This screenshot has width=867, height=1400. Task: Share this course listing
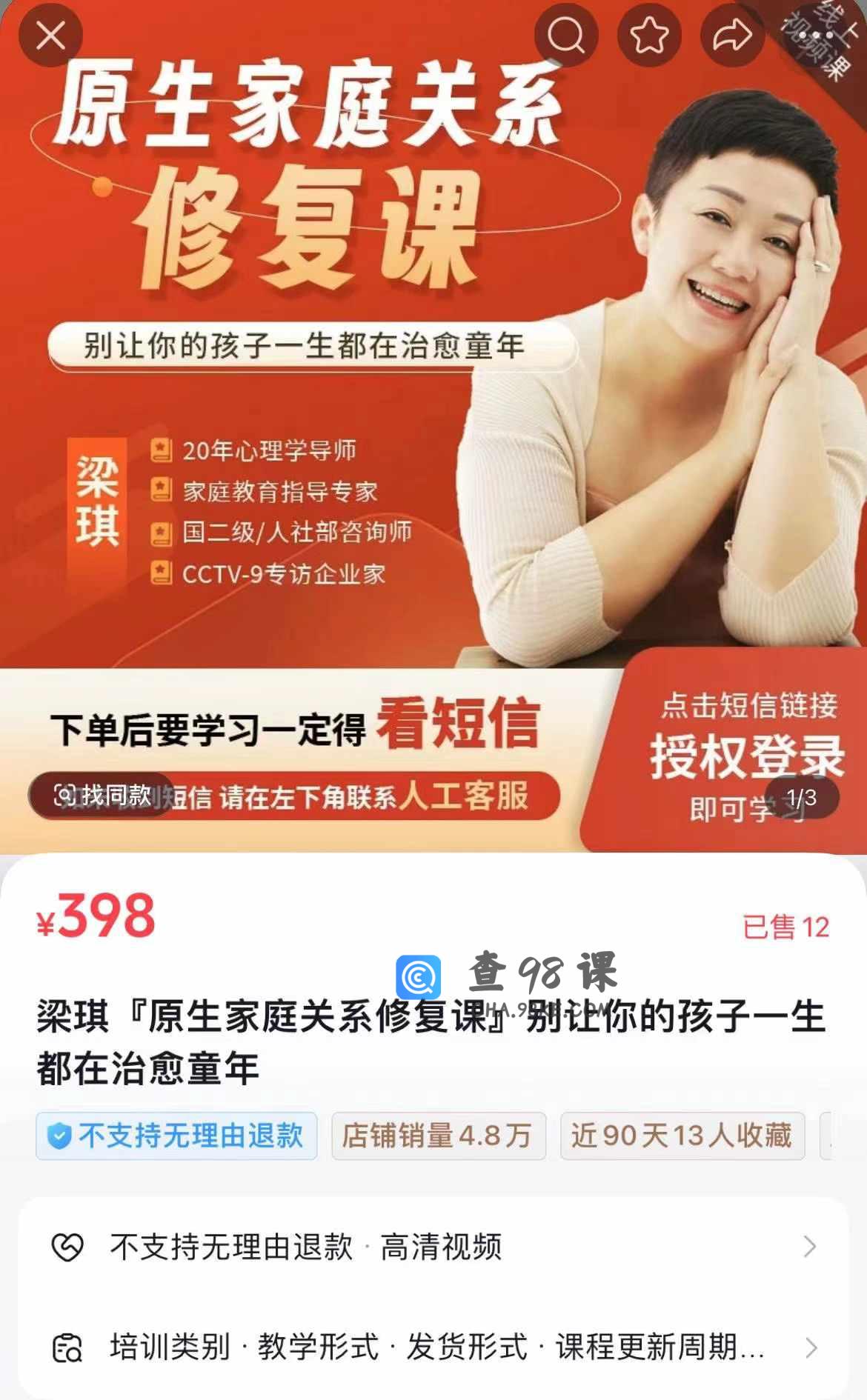732,36
